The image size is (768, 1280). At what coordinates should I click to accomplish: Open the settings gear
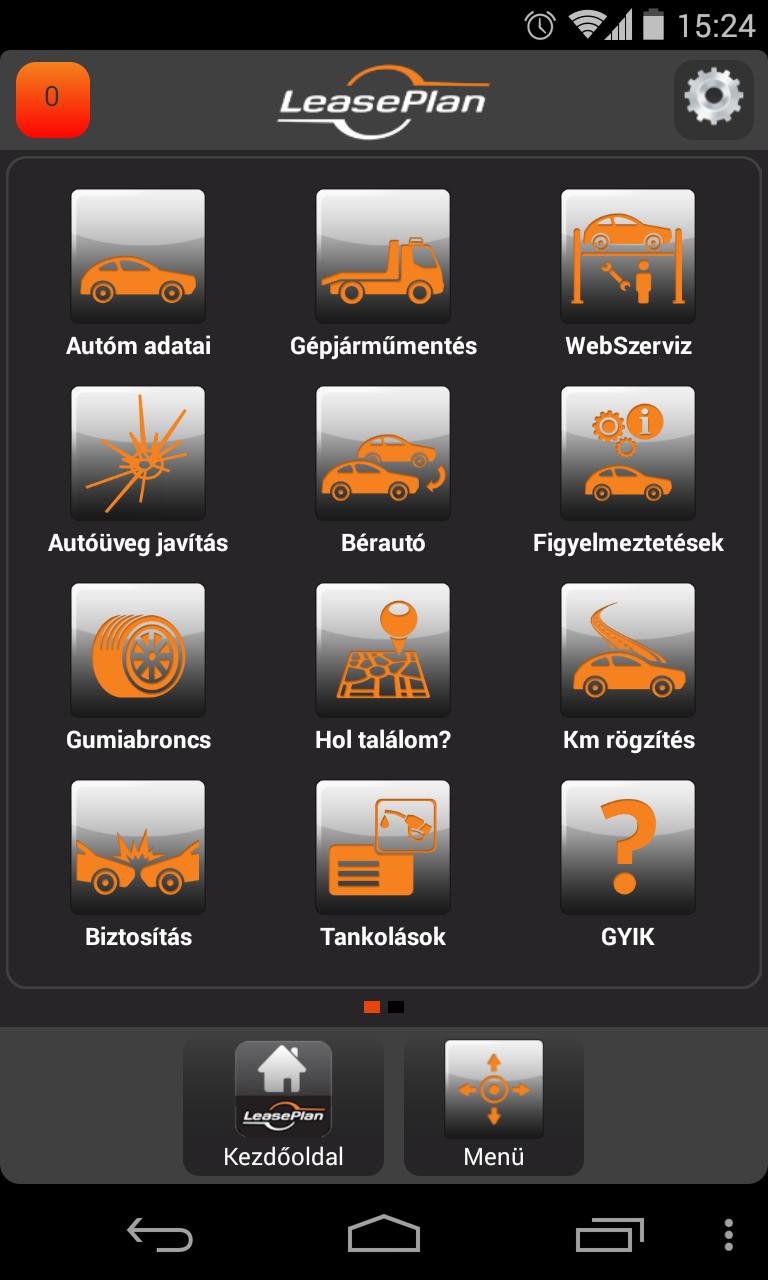[x=712, y=100]
